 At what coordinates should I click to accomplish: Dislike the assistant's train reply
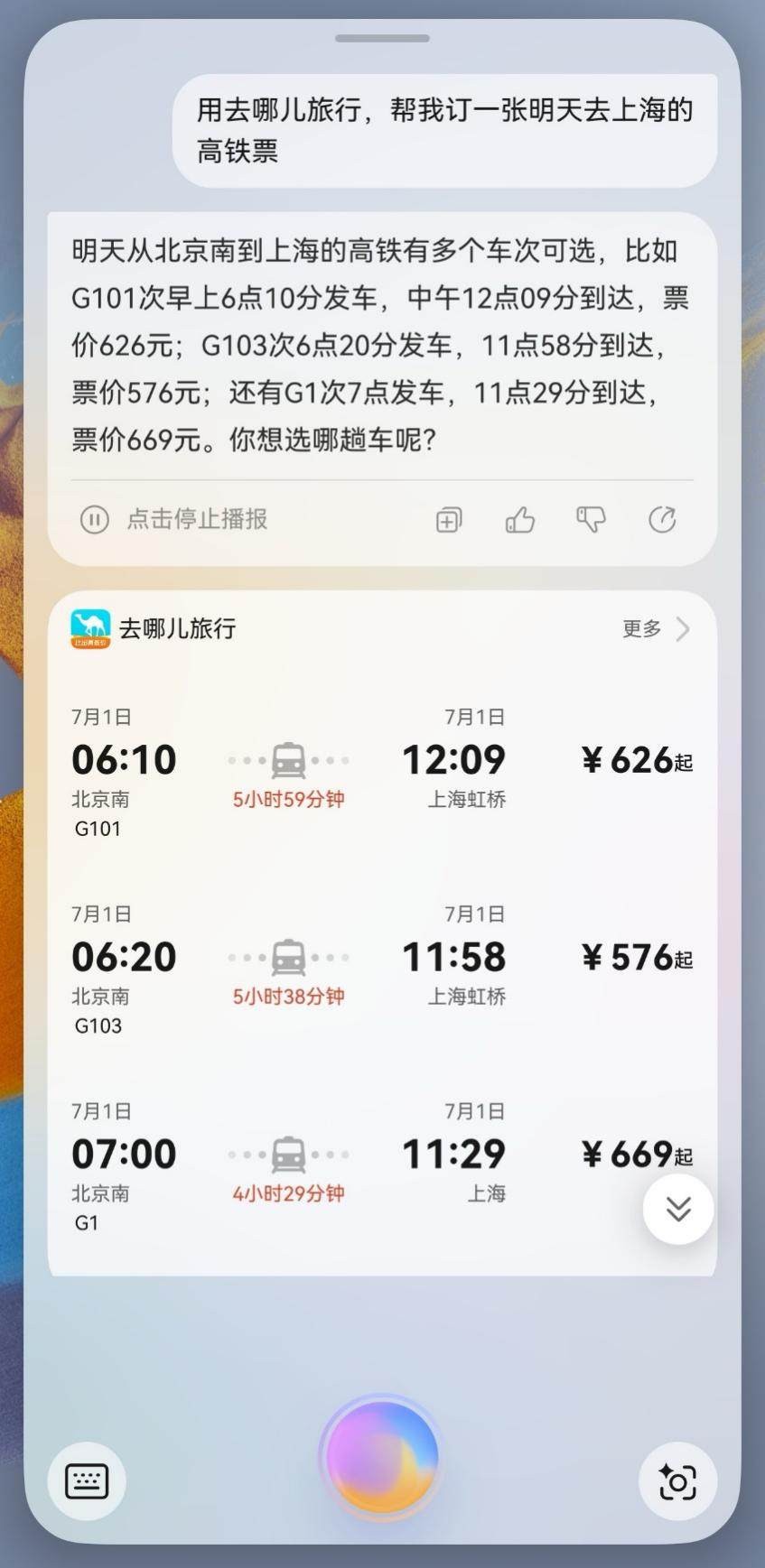point(591,519)
